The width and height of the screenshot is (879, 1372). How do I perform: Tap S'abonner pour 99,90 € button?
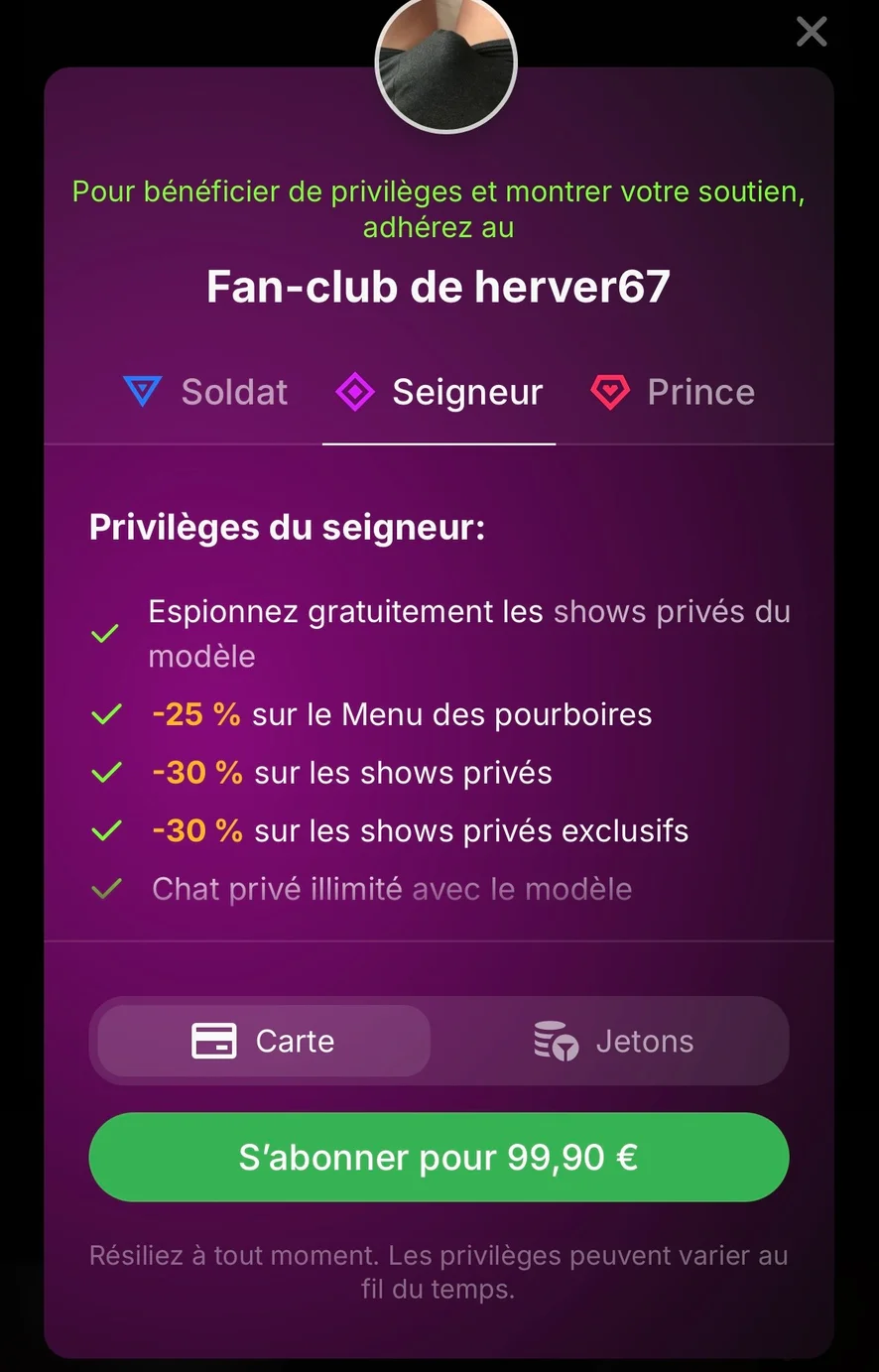[439, 1158]
